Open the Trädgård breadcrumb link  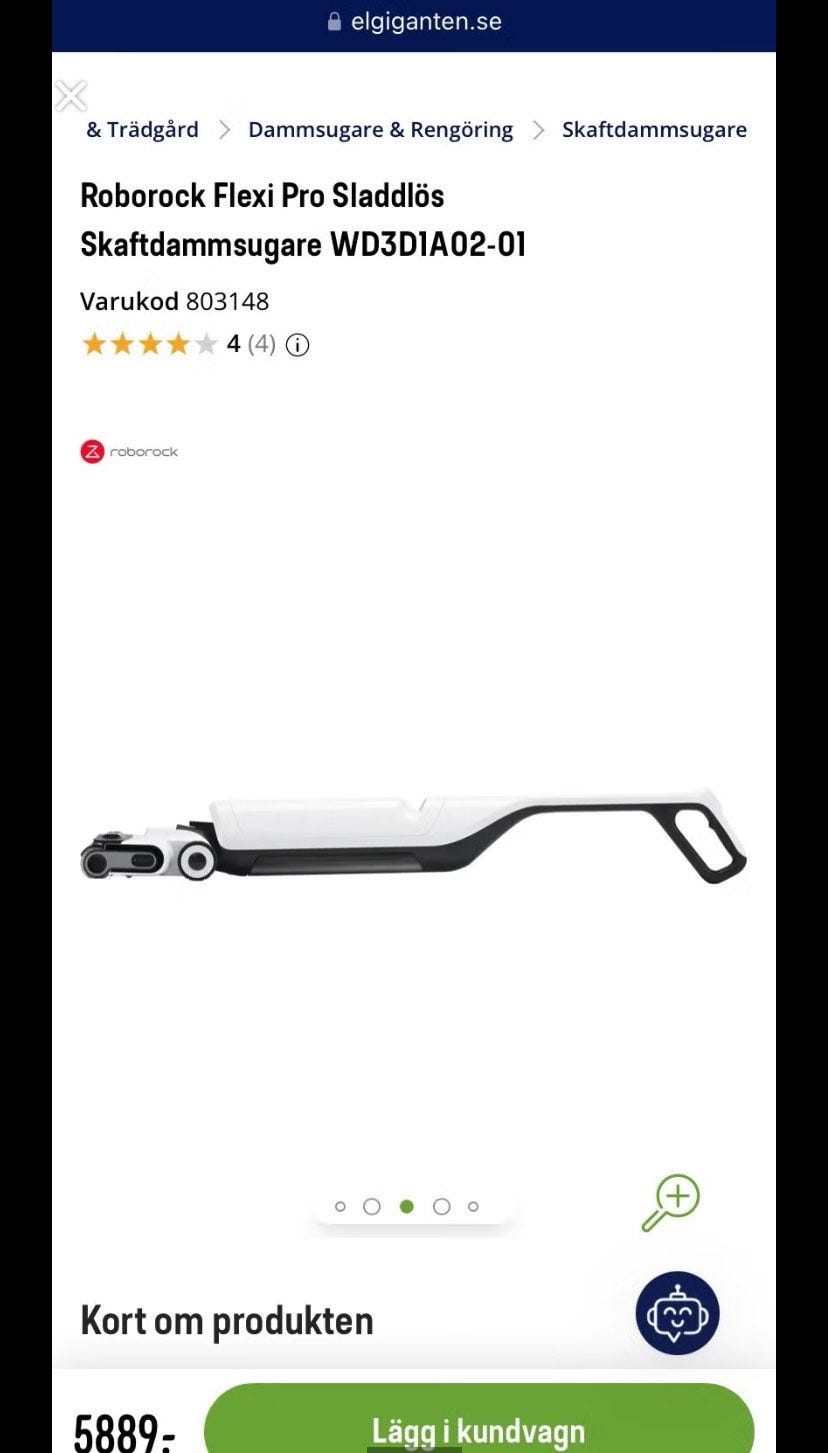coord(142,129)
